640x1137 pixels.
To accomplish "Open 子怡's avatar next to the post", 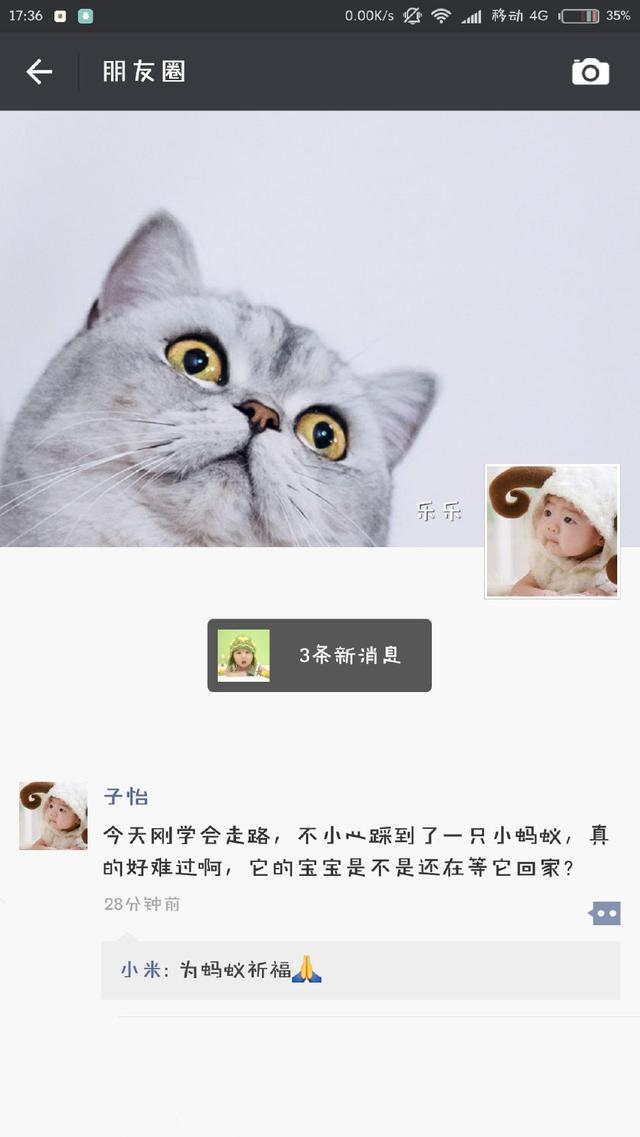I will (53, 816).
